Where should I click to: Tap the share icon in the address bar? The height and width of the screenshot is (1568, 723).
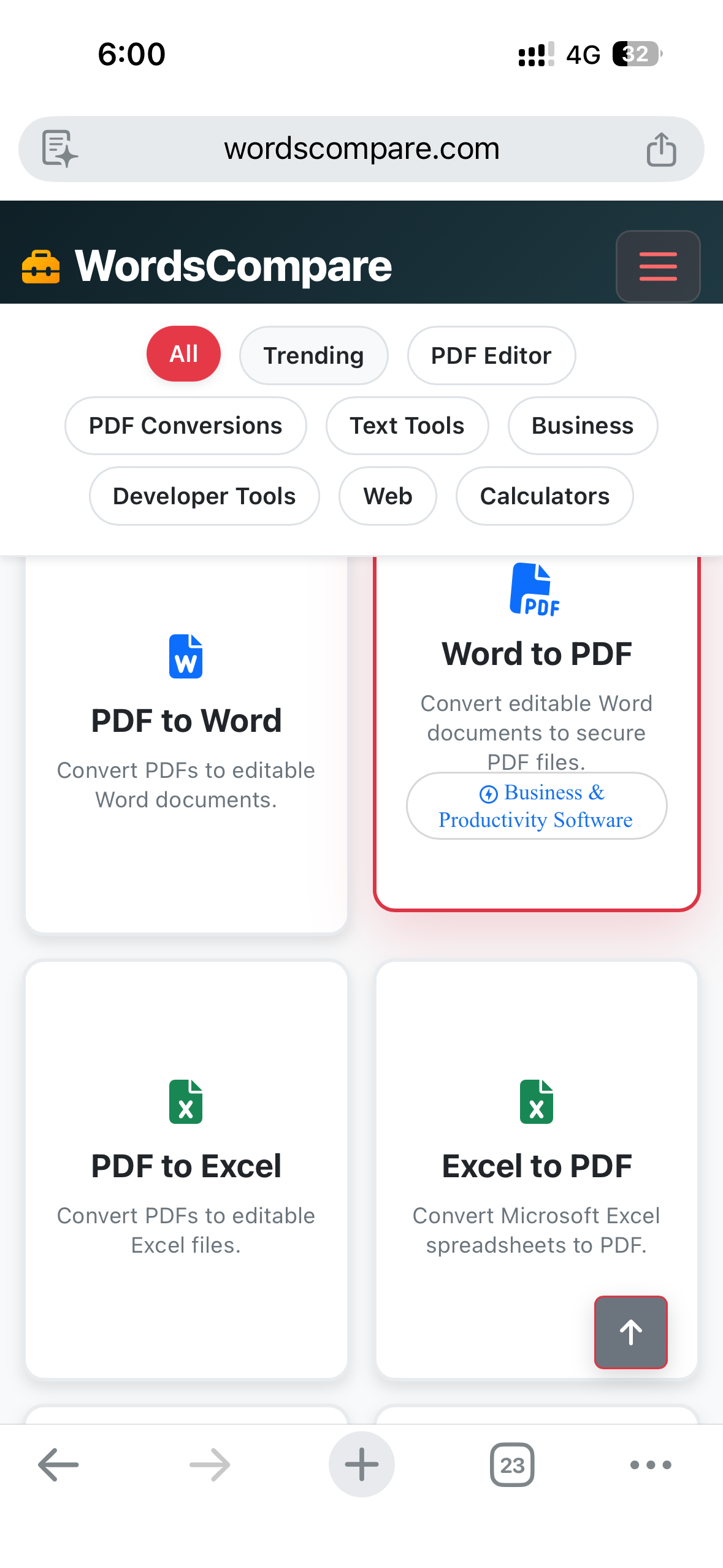pos(661,148)
